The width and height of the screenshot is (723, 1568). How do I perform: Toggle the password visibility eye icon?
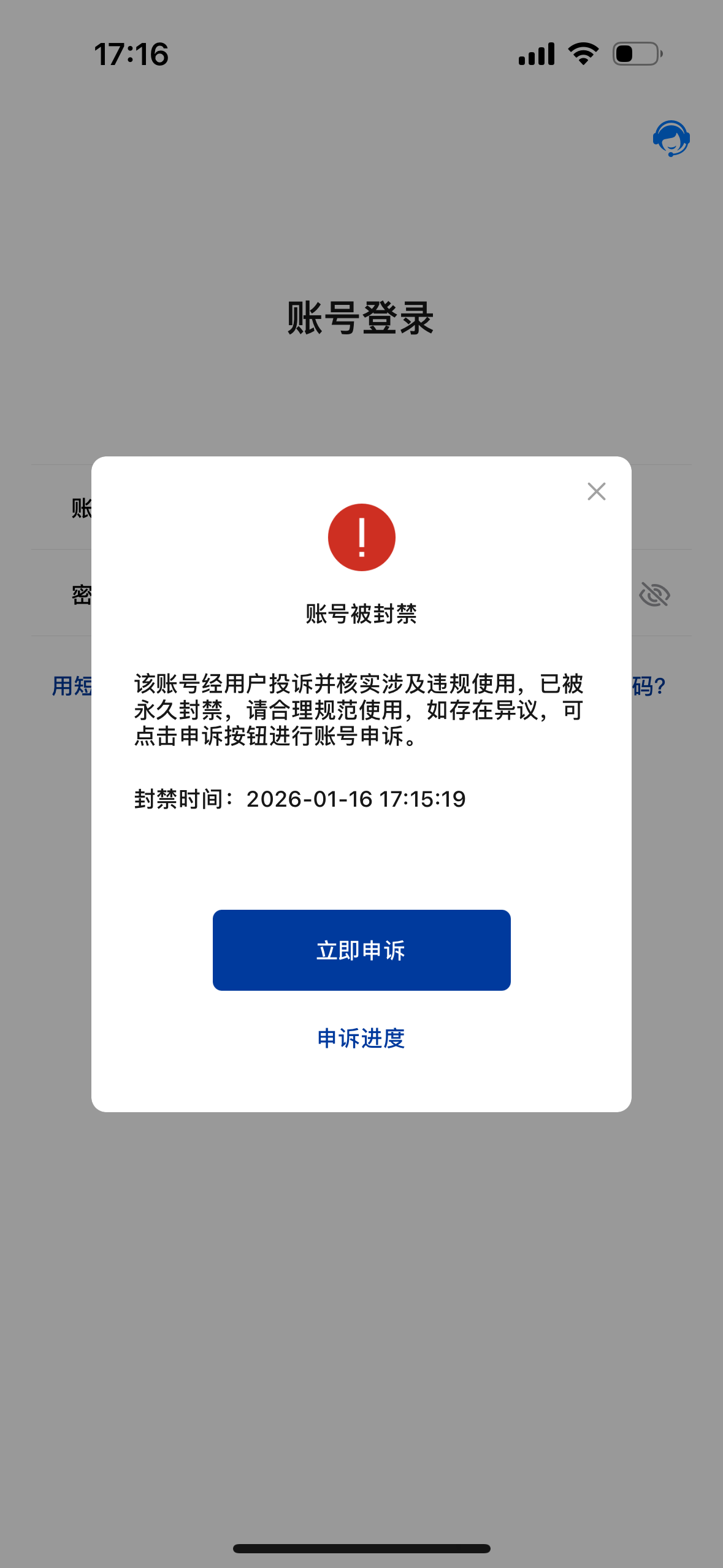tap(654, 593)
